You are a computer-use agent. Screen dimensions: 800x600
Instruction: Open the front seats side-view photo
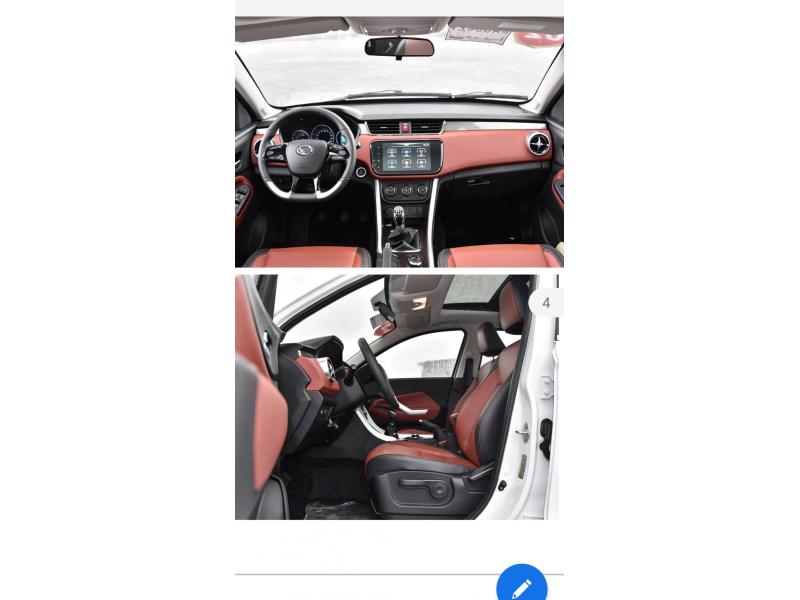click(397, 397)
